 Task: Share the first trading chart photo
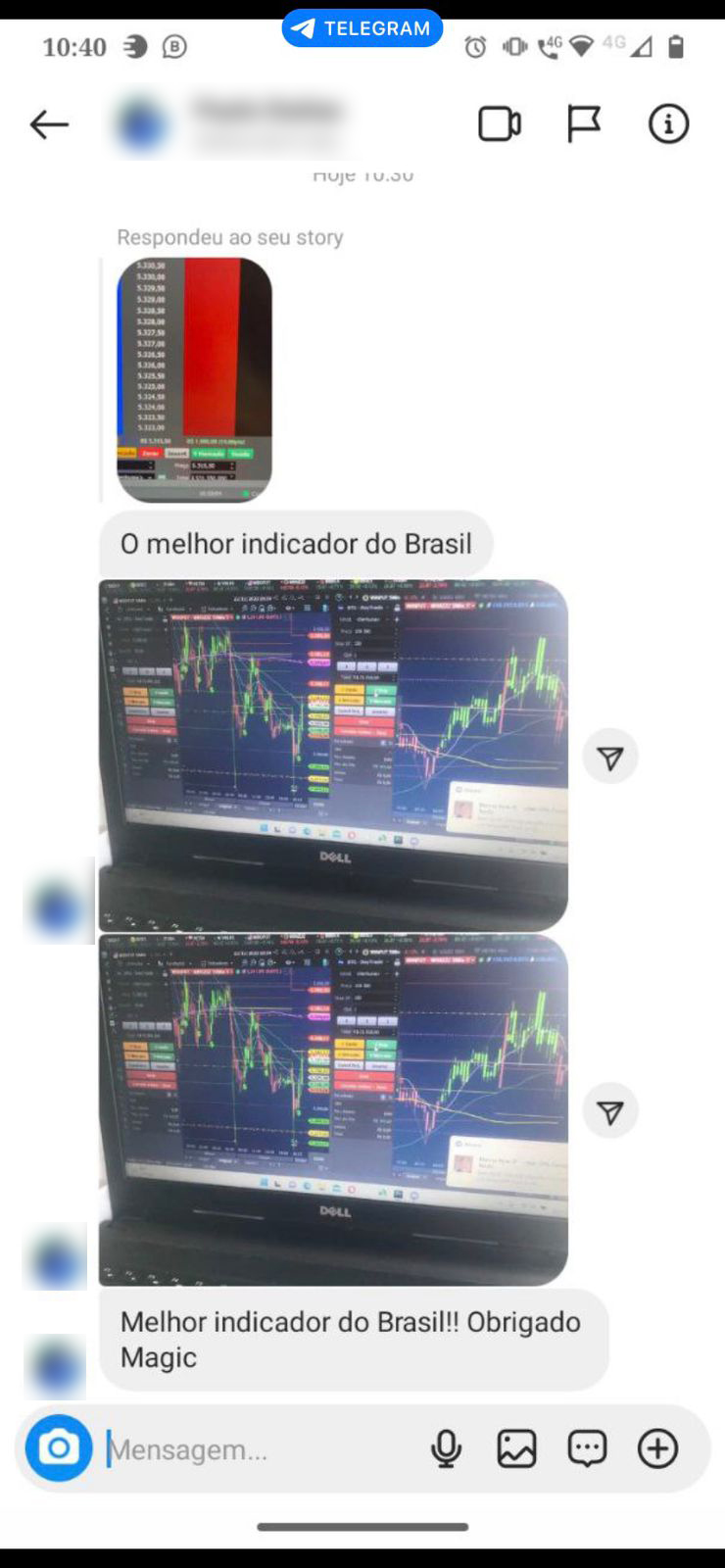point(610,758)
